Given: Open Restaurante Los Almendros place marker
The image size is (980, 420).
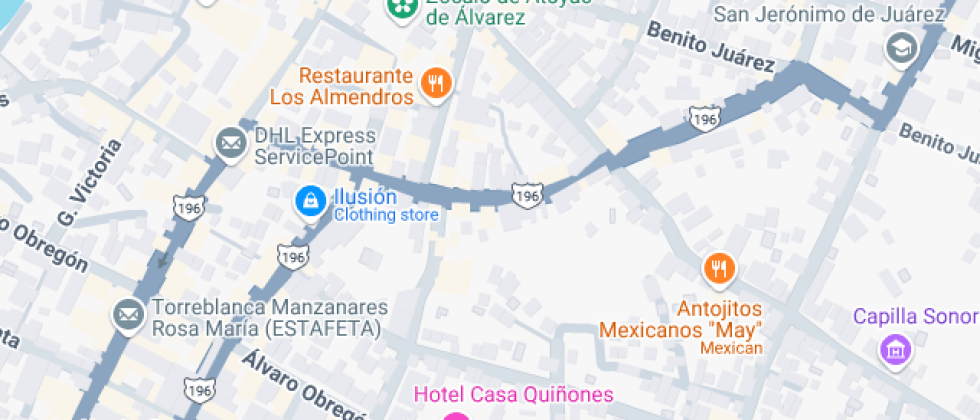Looking at the screenshot, I should click(x=434, y=83).
